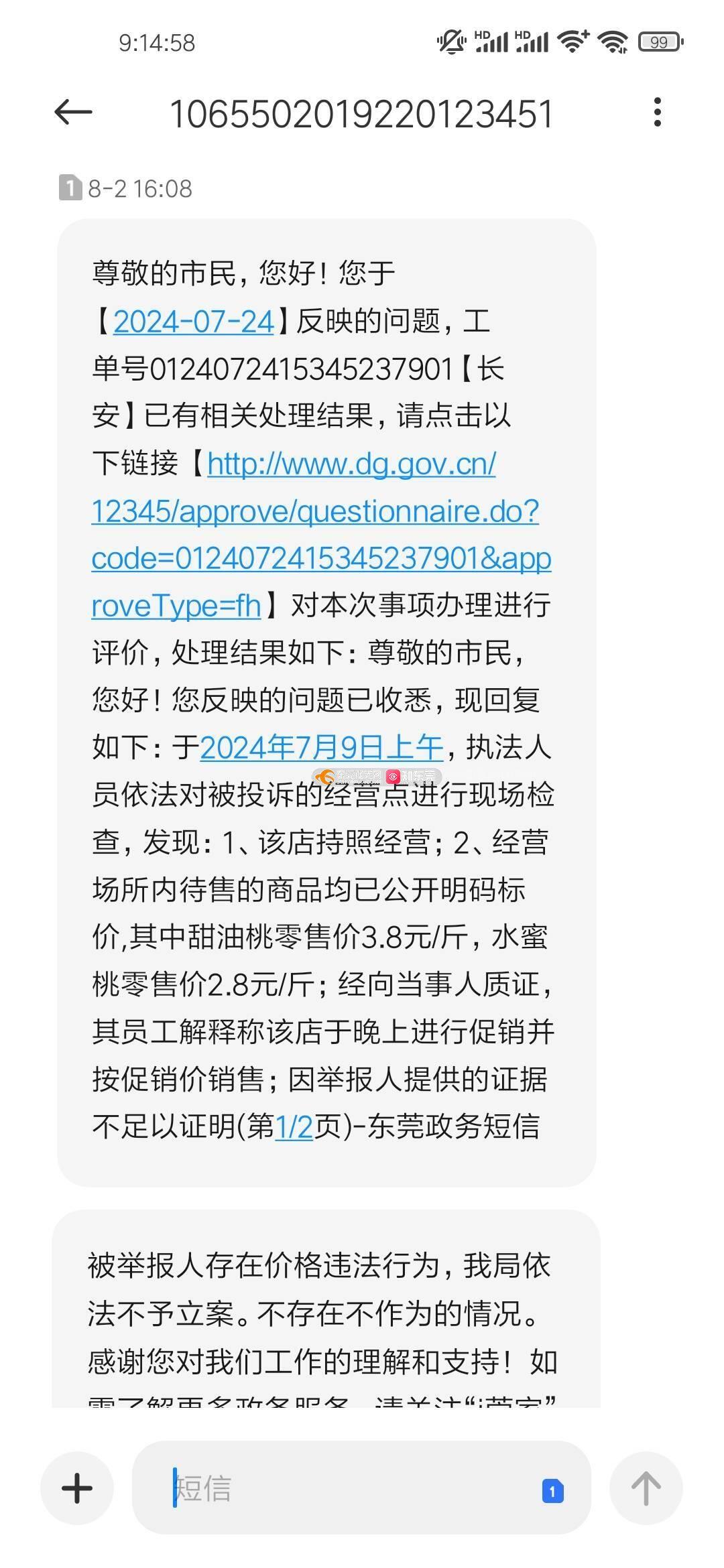Go back to the message list
The image size is (724, 1568).
click(73, 112)
